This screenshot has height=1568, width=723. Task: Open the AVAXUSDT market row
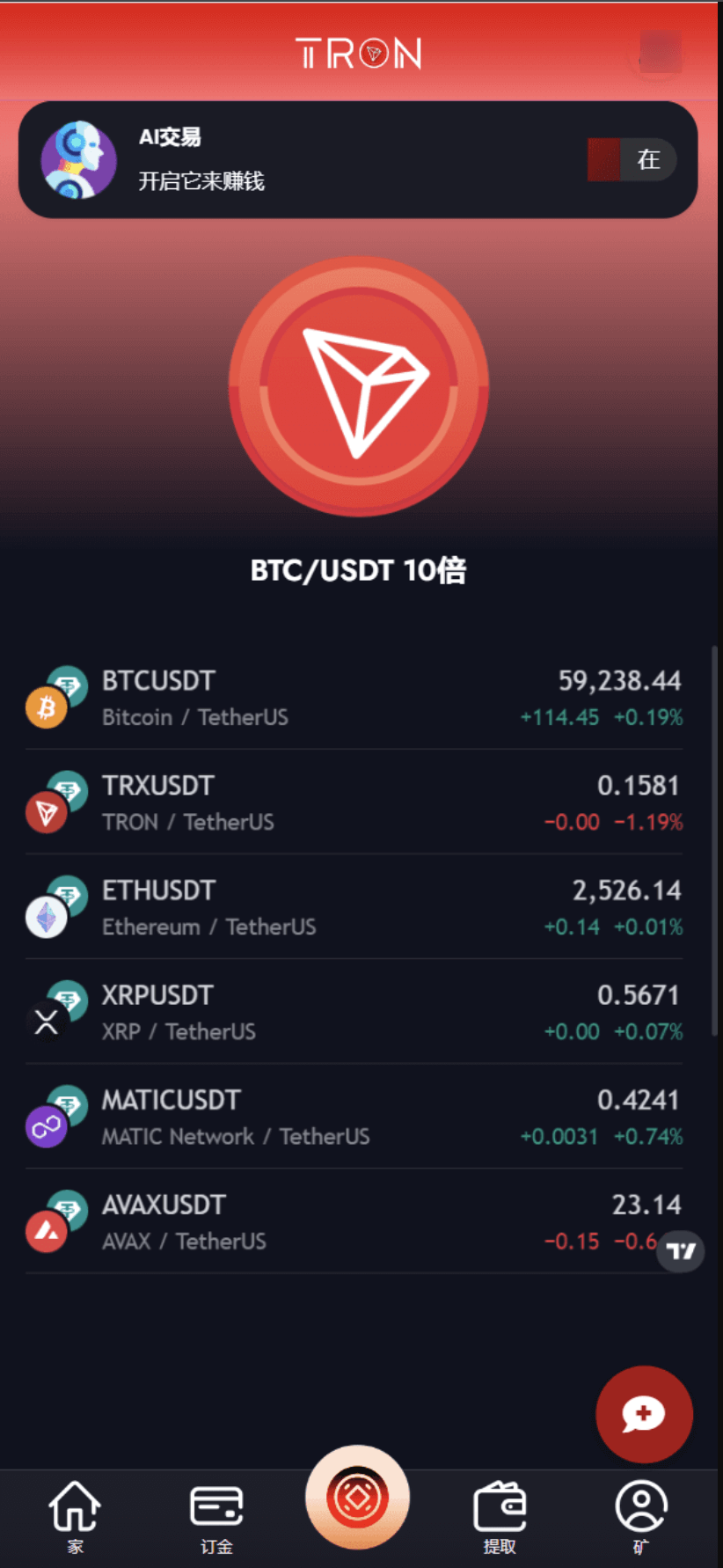(x=354, y=1221)
